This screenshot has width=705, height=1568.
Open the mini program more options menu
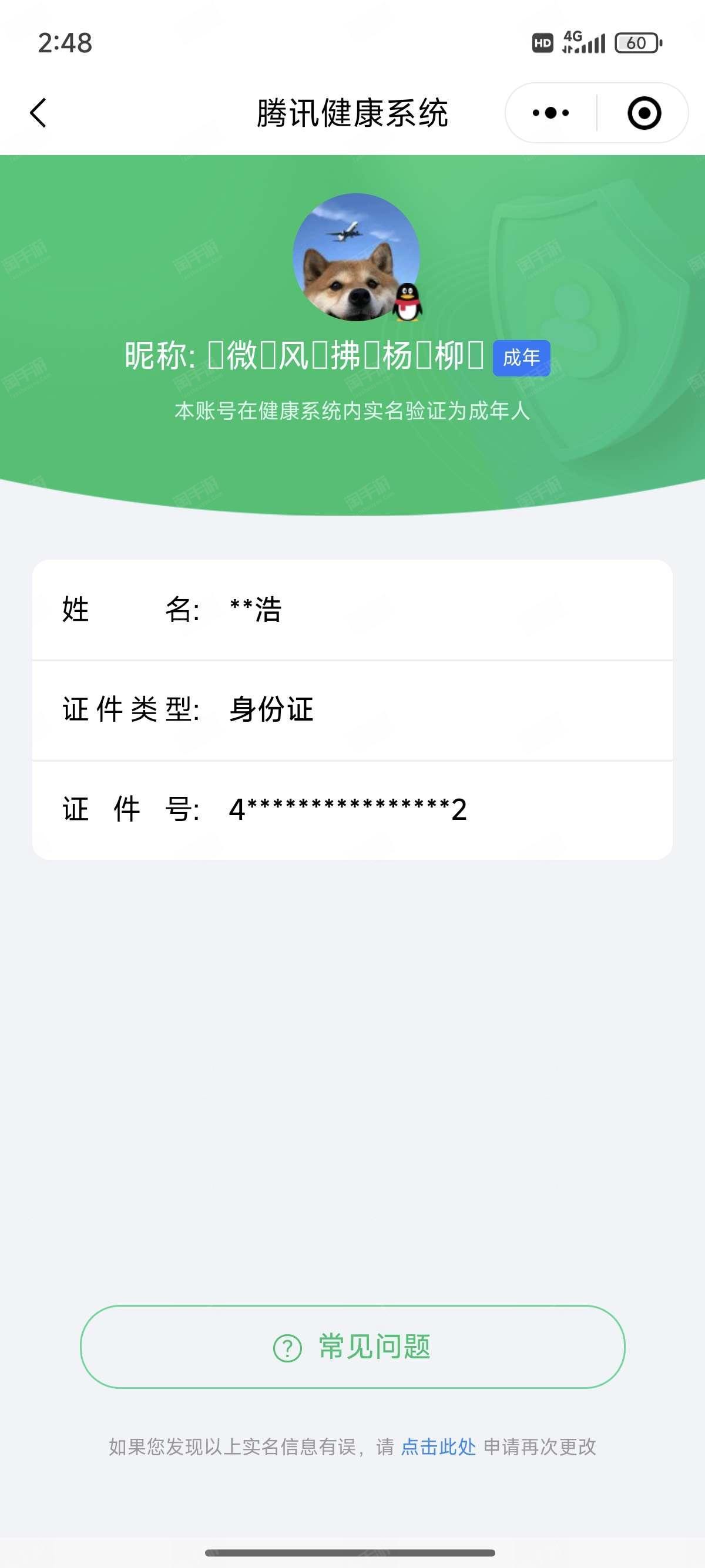pos(550,113)
